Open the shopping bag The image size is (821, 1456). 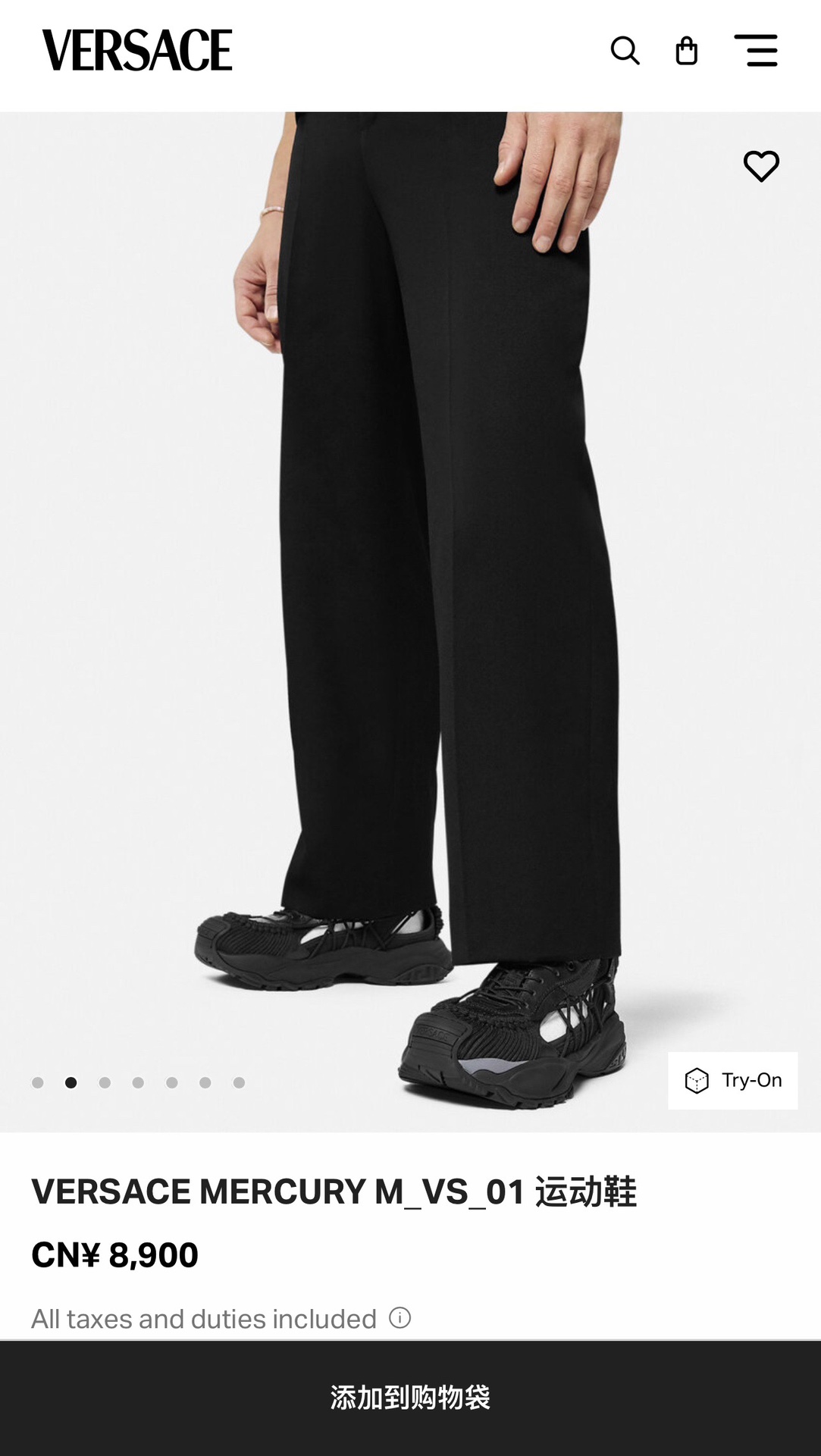click(x=686, y=51)
